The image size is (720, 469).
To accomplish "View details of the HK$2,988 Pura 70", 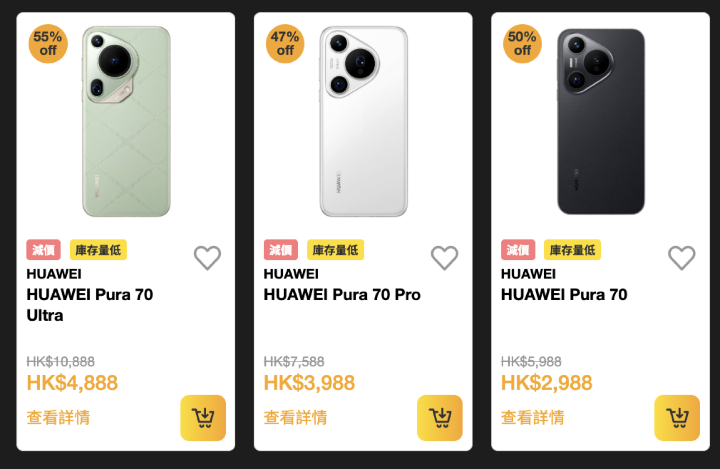I will point(532,417).
